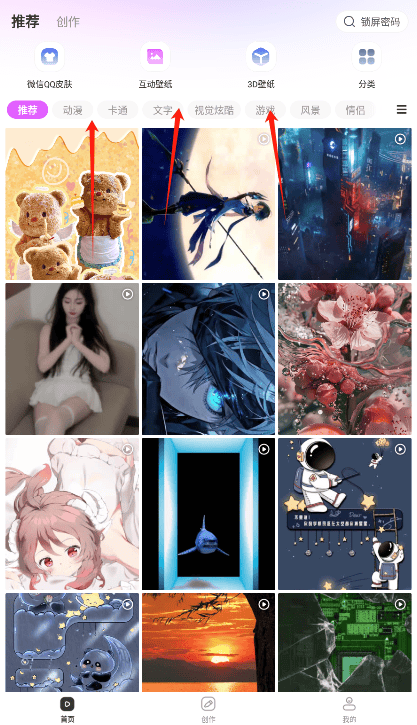Open the shark in blue frame wallpaper
The width and height of the screenshot is (417, 725).
(208, 514)
